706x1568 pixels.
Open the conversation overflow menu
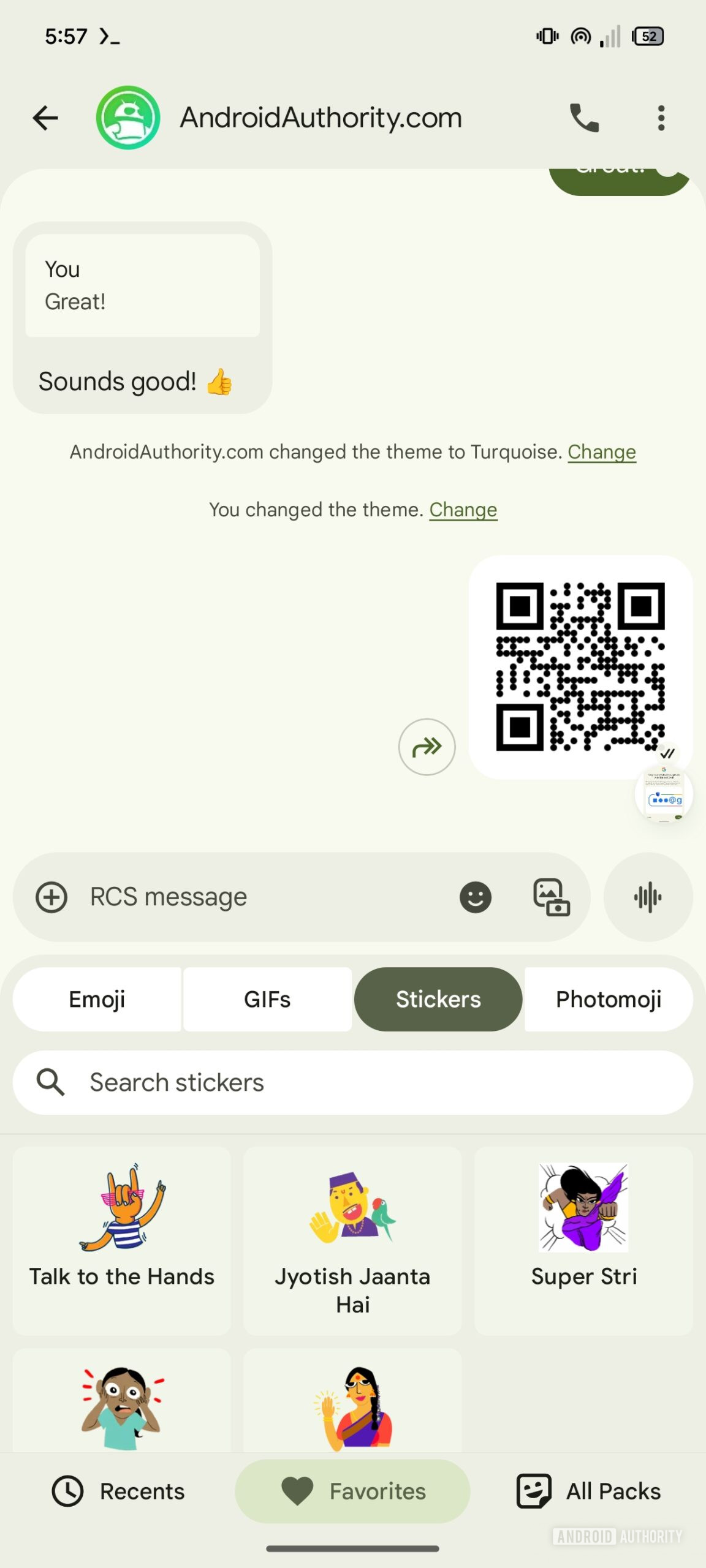coord(661,118)
